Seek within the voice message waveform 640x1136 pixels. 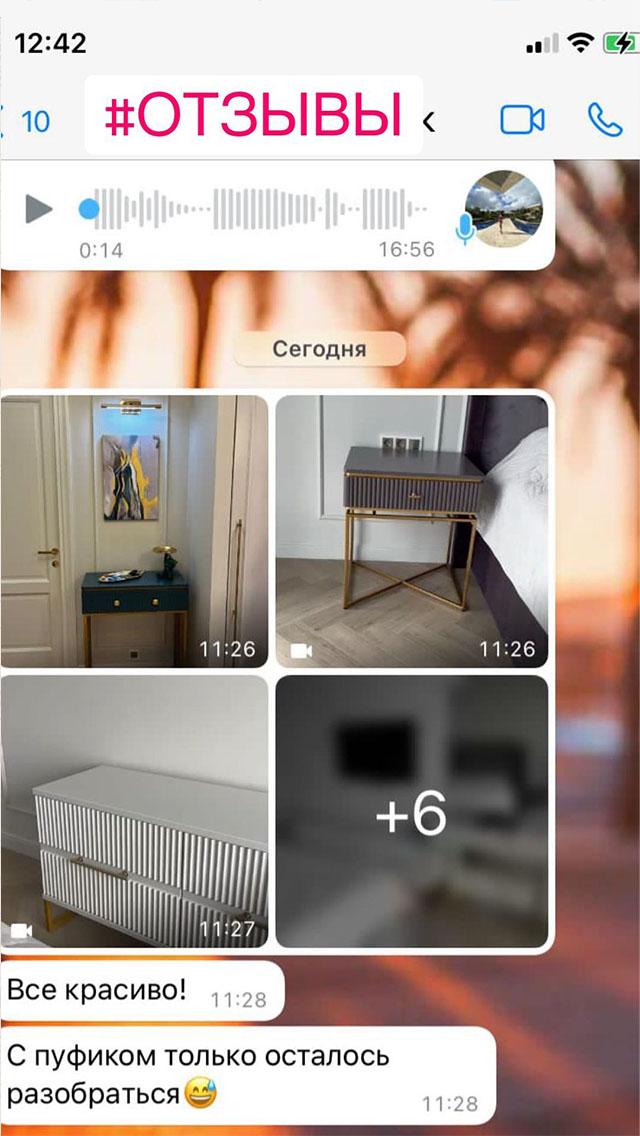point(260,209)
